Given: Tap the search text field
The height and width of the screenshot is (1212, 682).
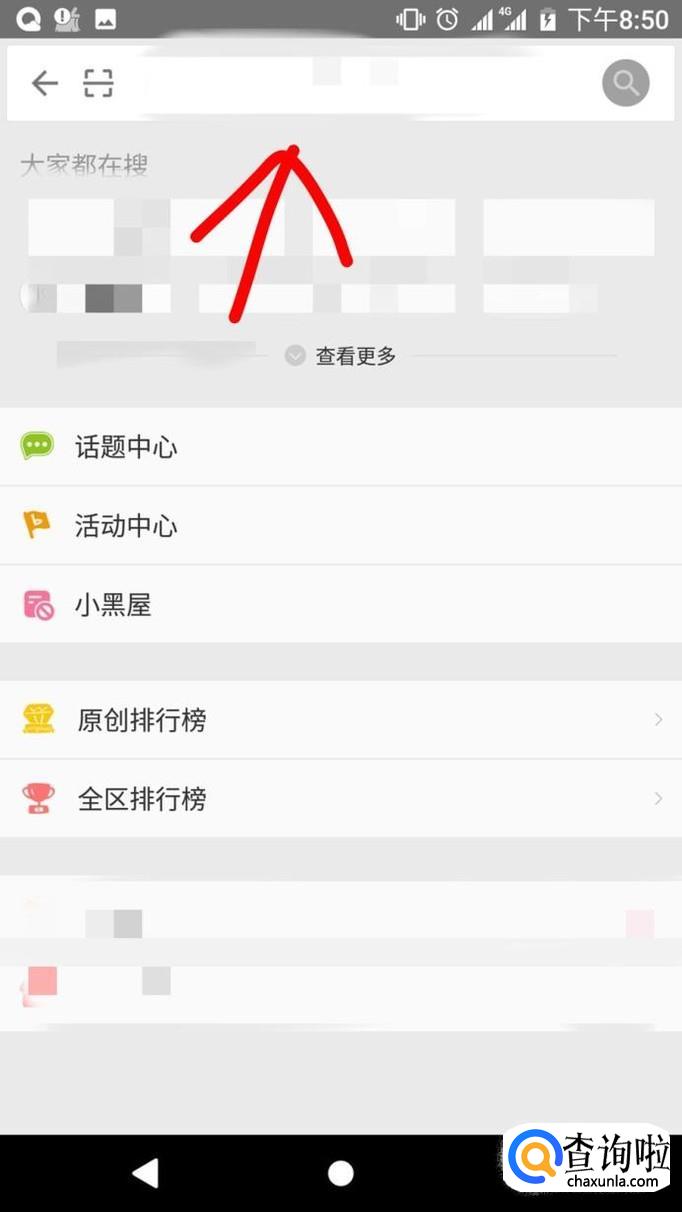Looking at the screenshot, I should [x=360, y=83].
